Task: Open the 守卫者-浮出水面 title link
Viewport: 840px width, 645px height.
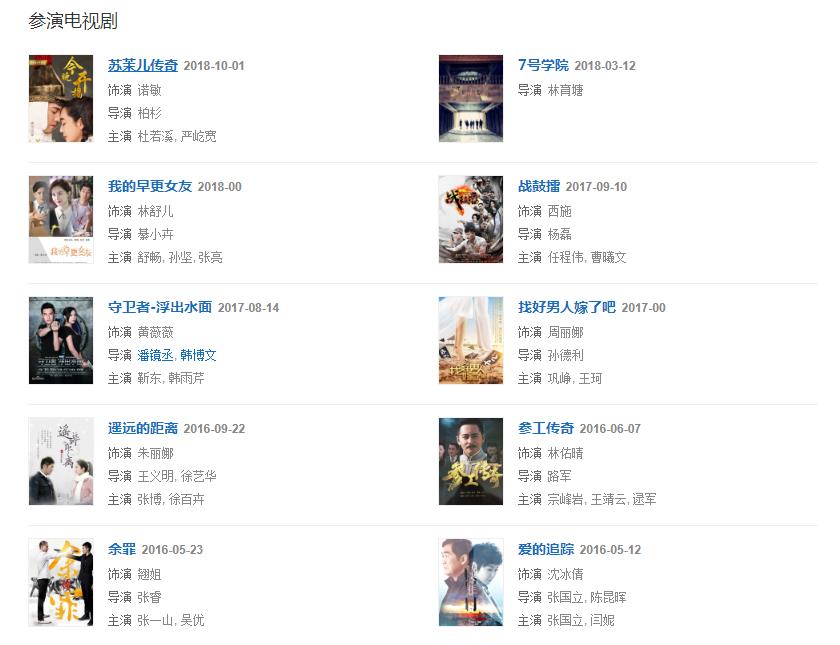Action: click(x=159, y=308)
